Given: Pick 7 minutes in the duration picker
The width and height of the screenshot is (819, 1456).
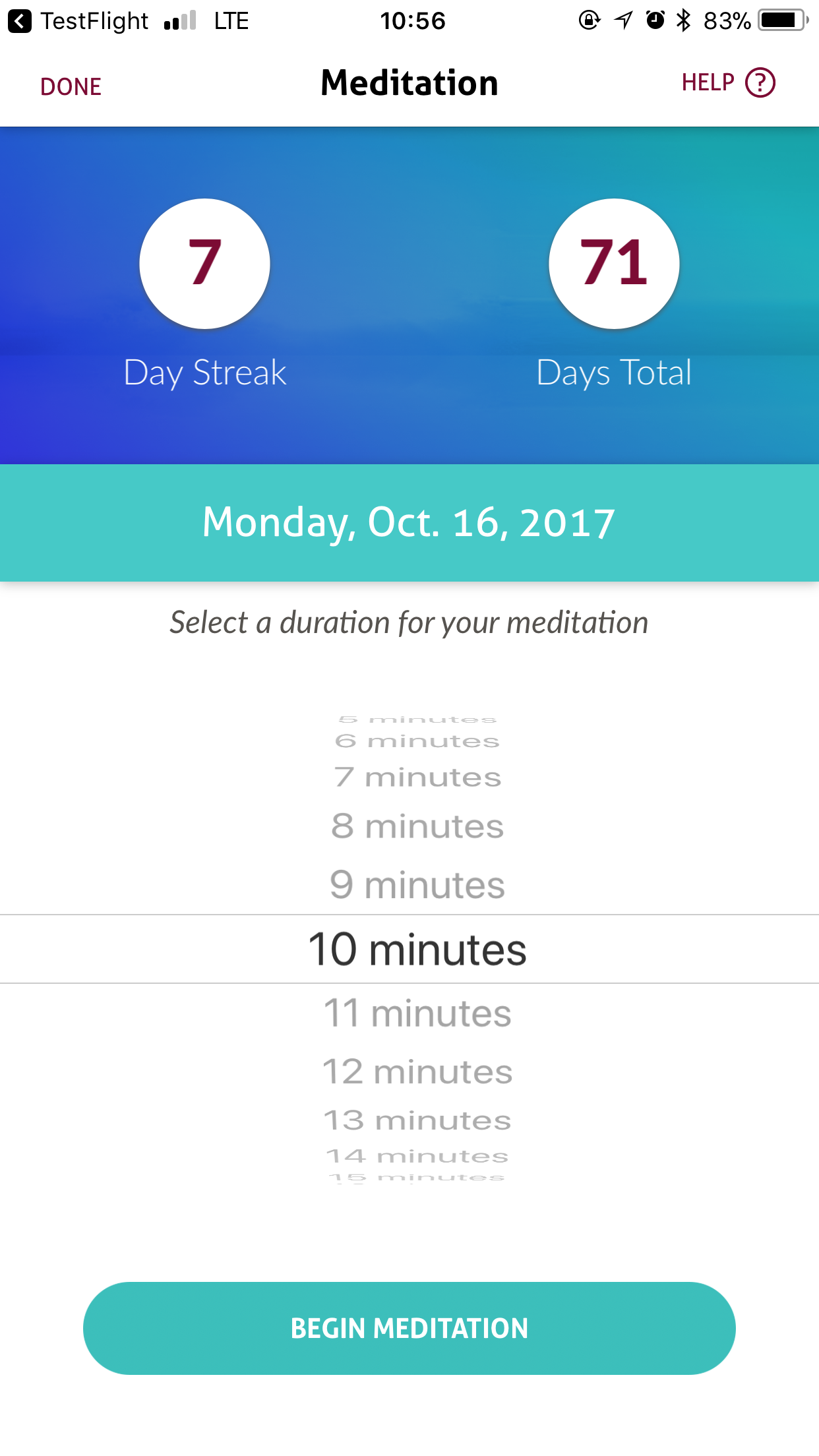Looking at the screenshot, I should tap(417, 777).
